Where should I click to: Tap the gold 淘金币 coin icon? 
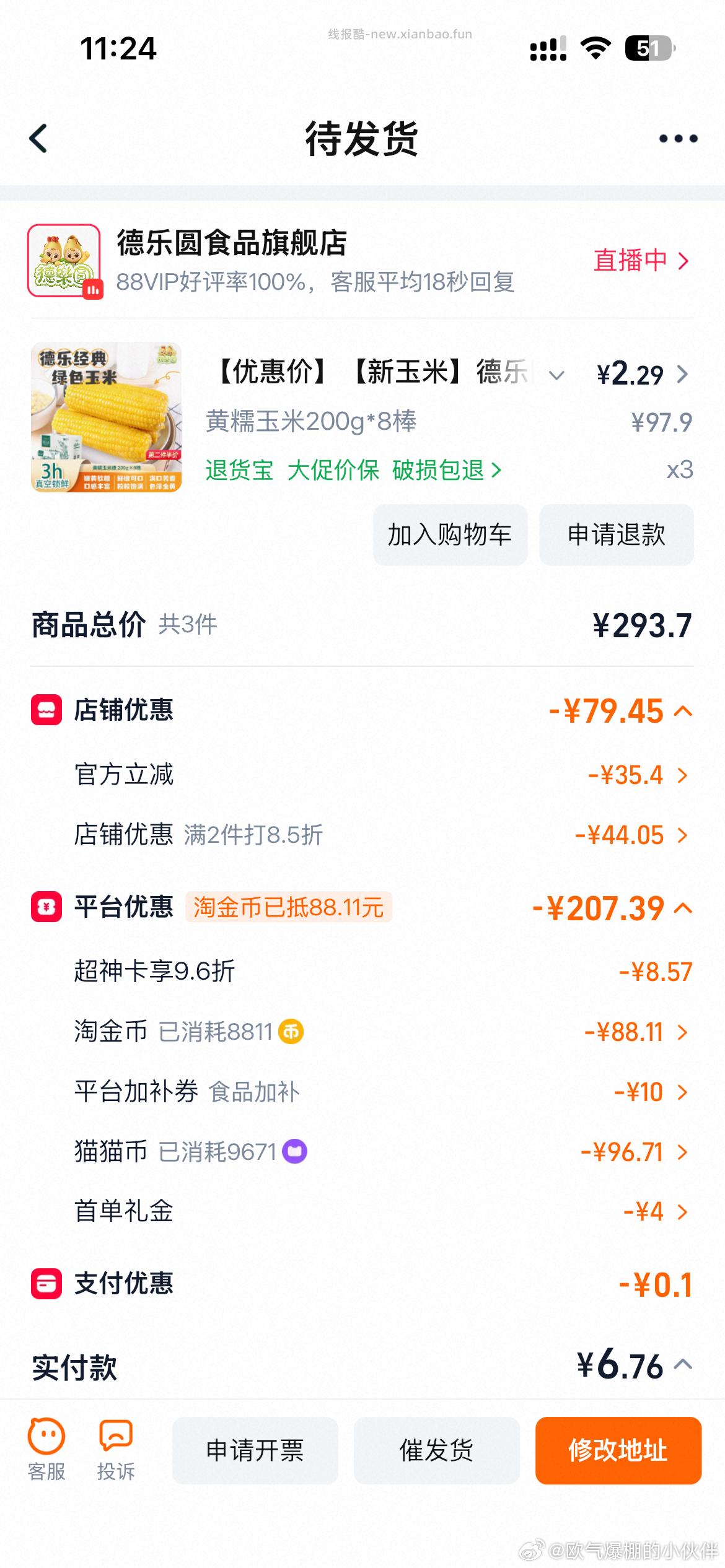(291, 1030)
